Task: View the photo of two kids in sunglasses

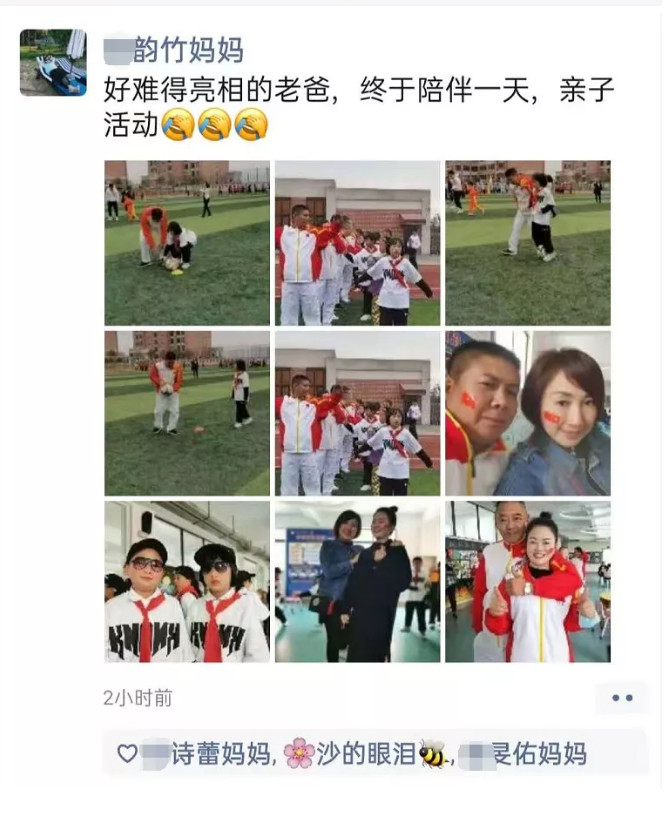Action: (187, 582)
